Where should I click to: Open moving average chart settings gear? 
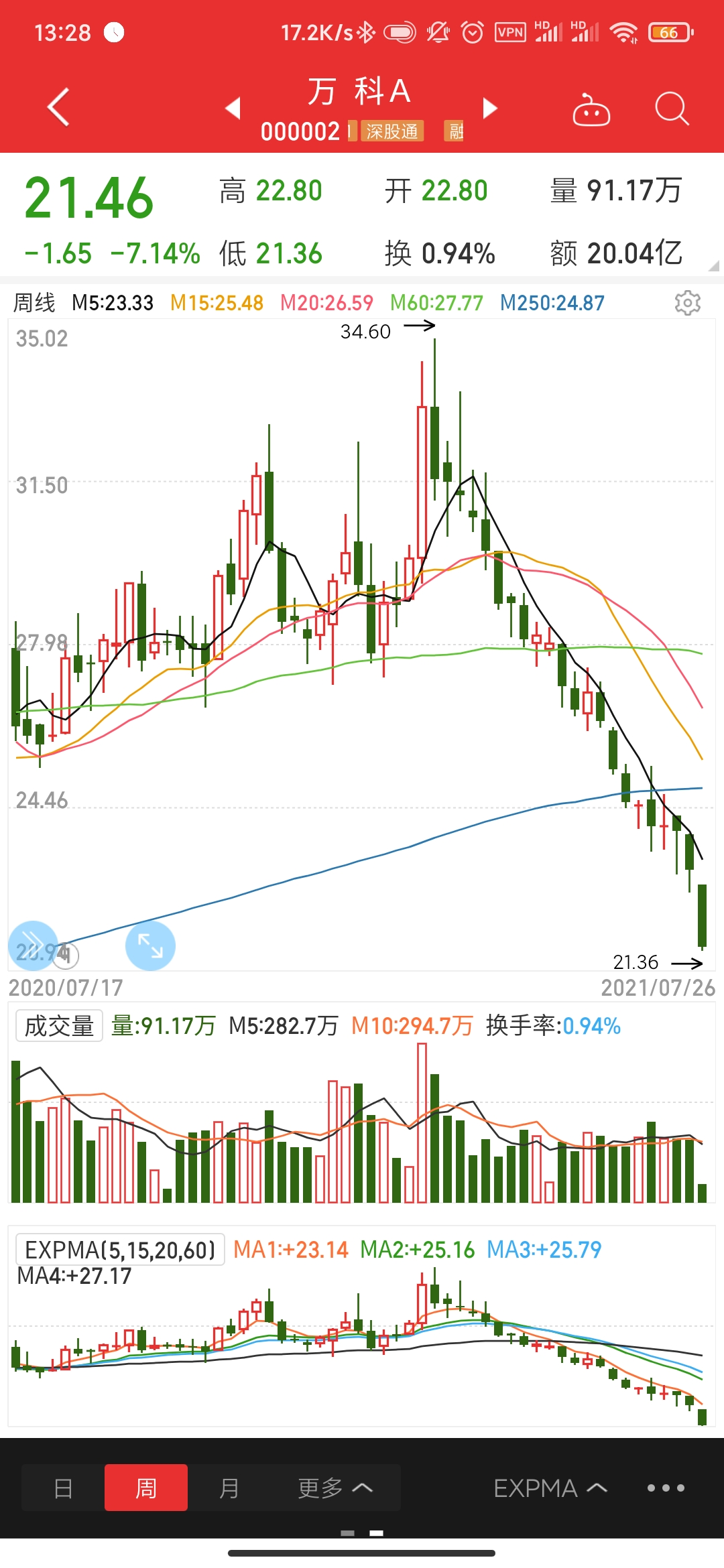tap(687, 303)
